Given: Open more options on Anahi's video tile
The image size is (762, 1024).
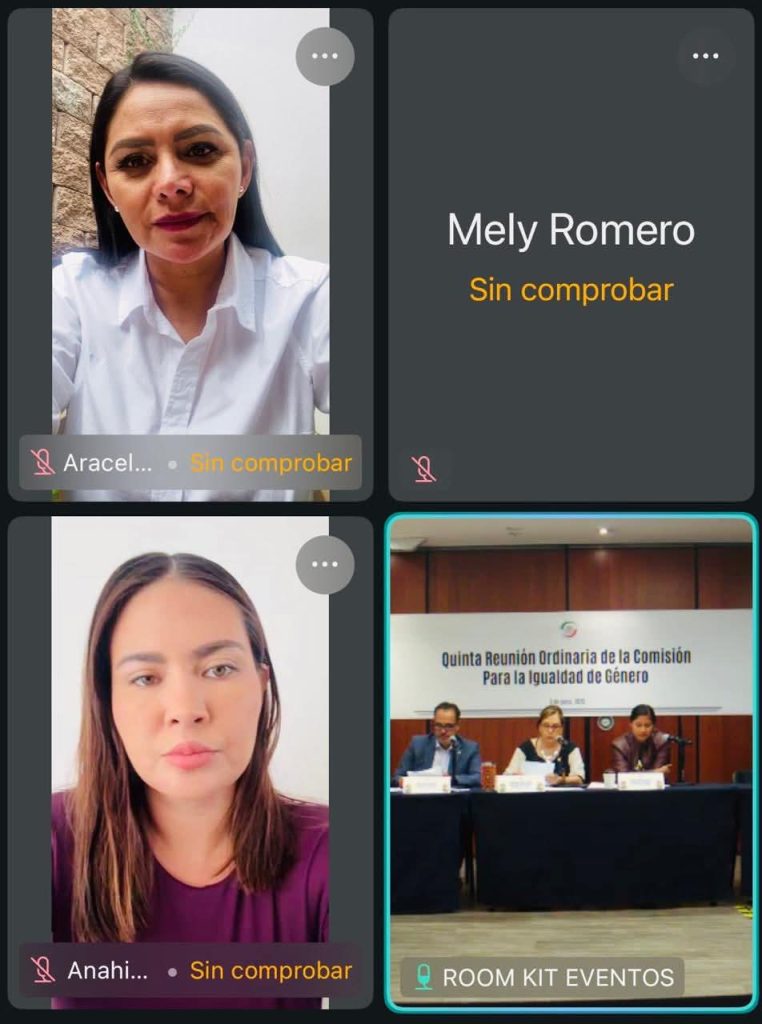Looking at the screenshot, I should (x=325, y=564).
